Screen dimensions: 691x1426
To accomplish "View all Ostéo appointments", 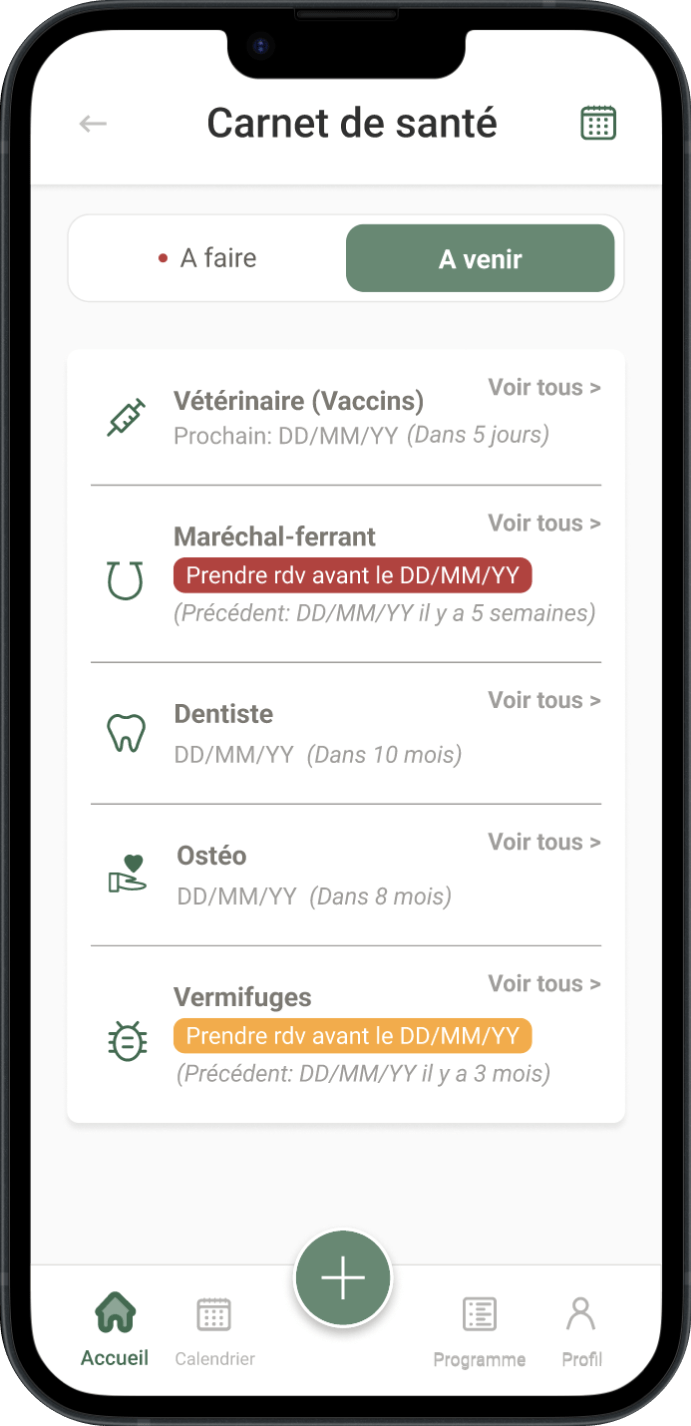I will [x=544, y=842].
